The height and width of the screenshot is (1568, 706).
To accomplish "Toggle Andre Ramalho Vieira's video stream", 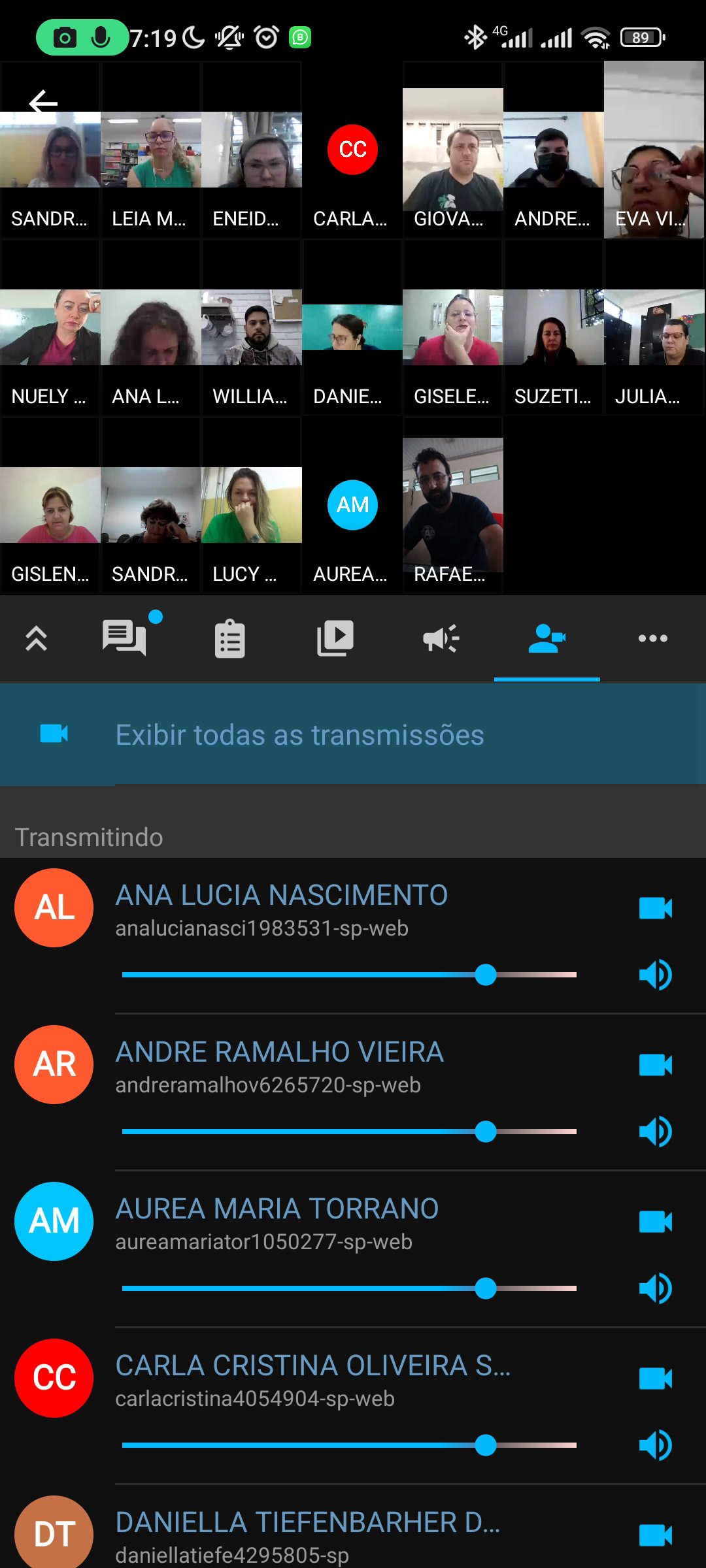I will 655,1065.
